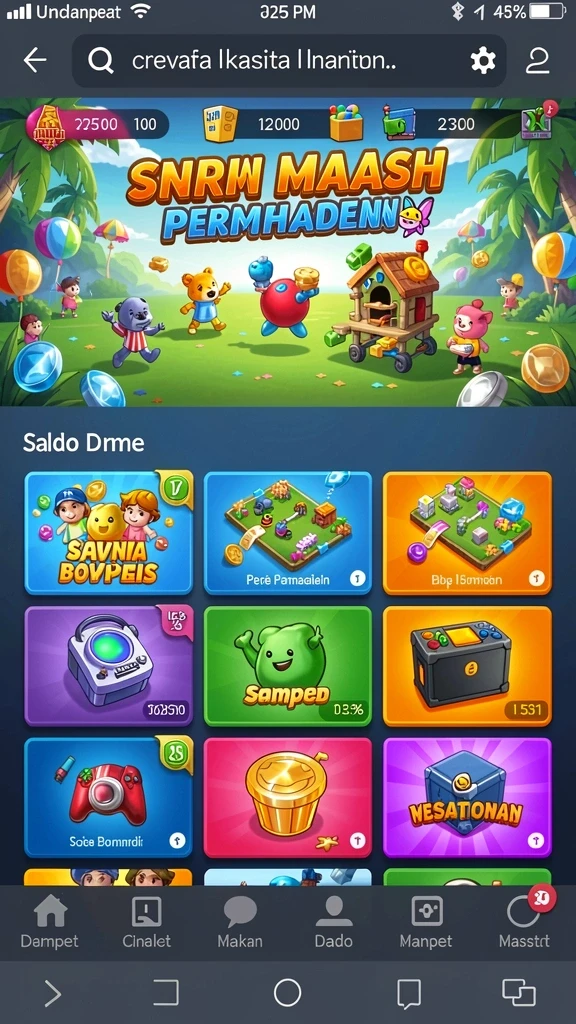Viewport: 576px width, 1024px height.
Task: Open the purple console gadget tile
Action: tap(109, 666)
